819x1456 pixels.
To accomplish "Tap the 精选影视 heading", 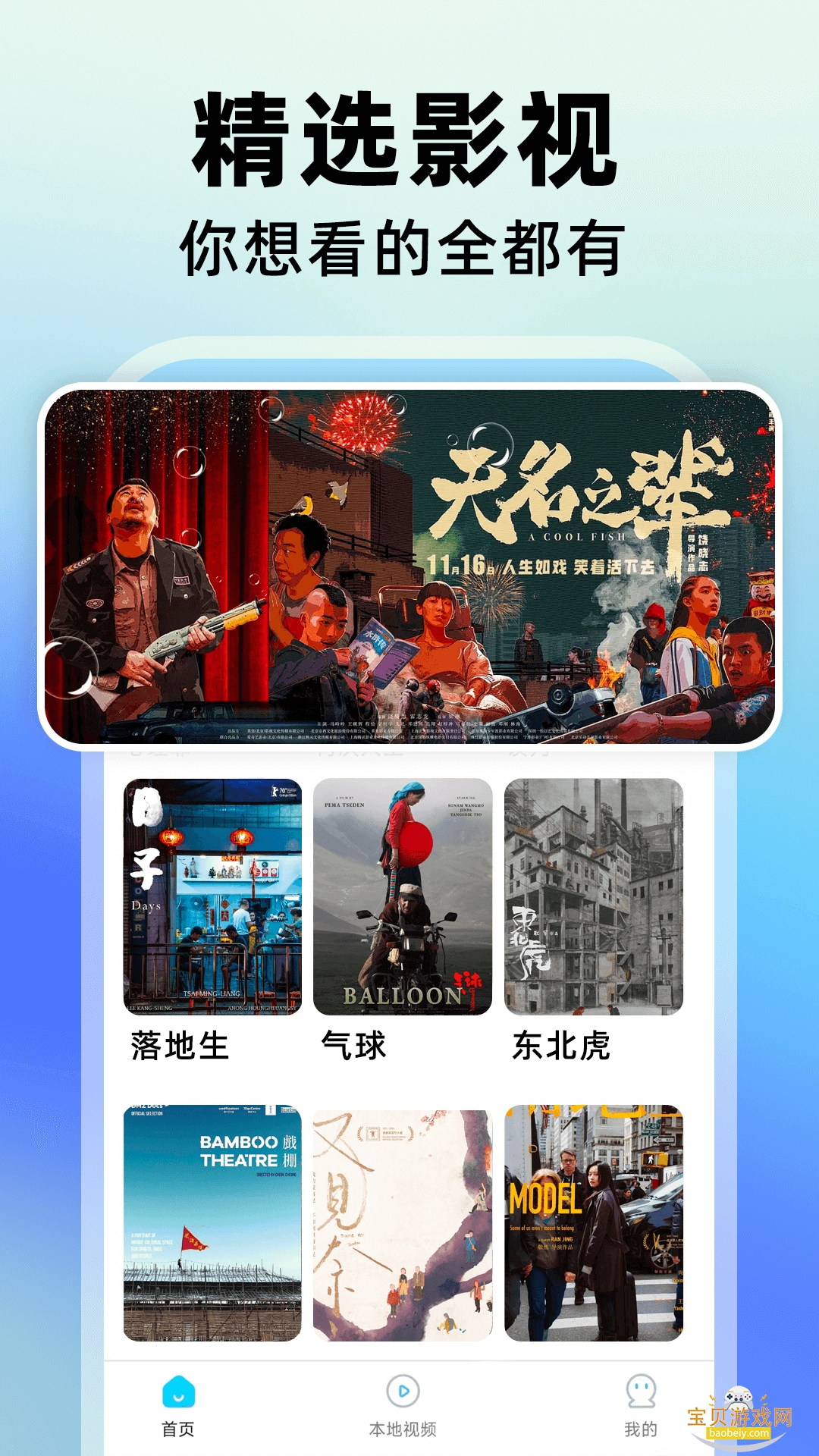I will [409, 140].
